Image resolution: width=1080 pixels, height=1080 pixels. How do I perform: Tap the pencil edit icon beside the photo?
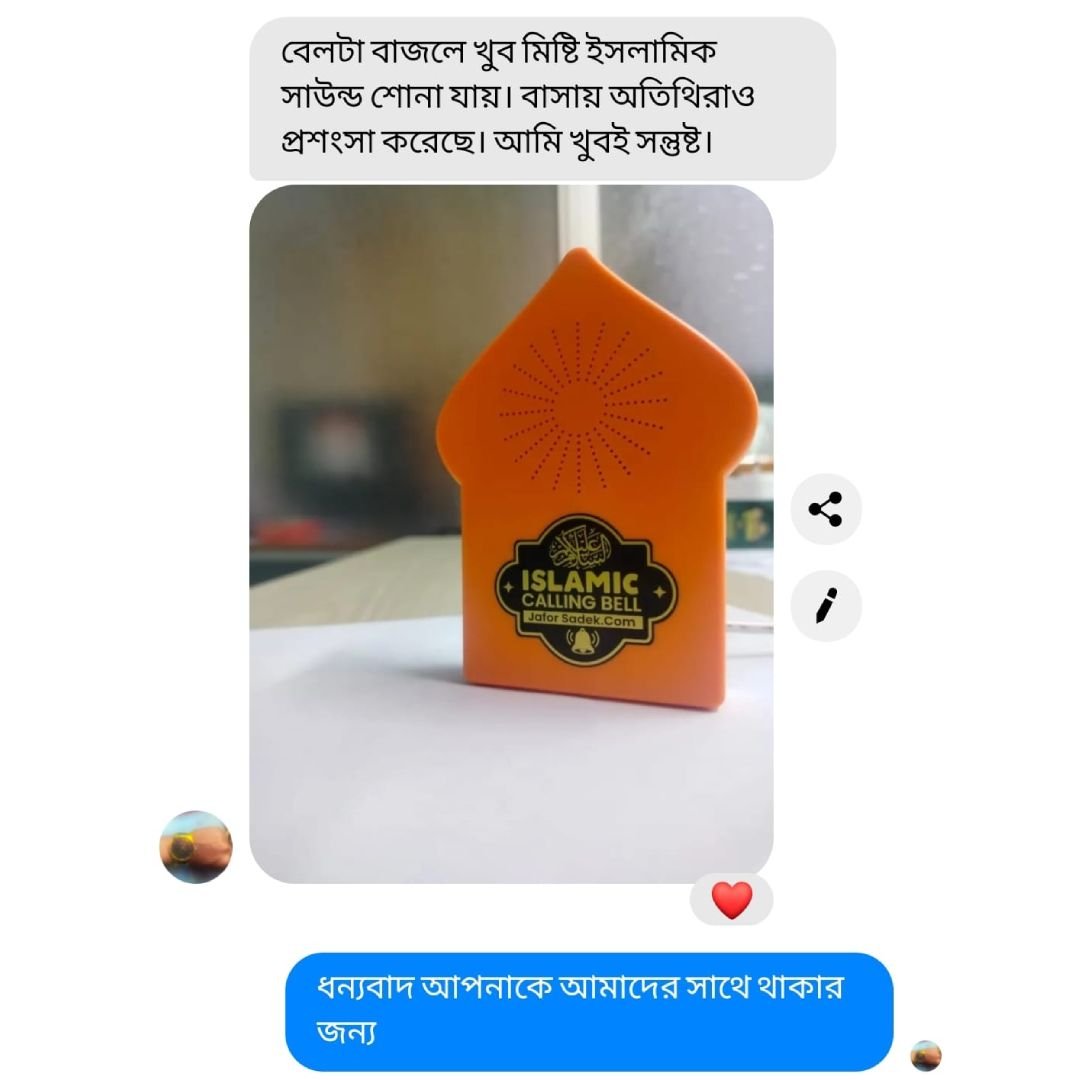click(x=826, y=605)
